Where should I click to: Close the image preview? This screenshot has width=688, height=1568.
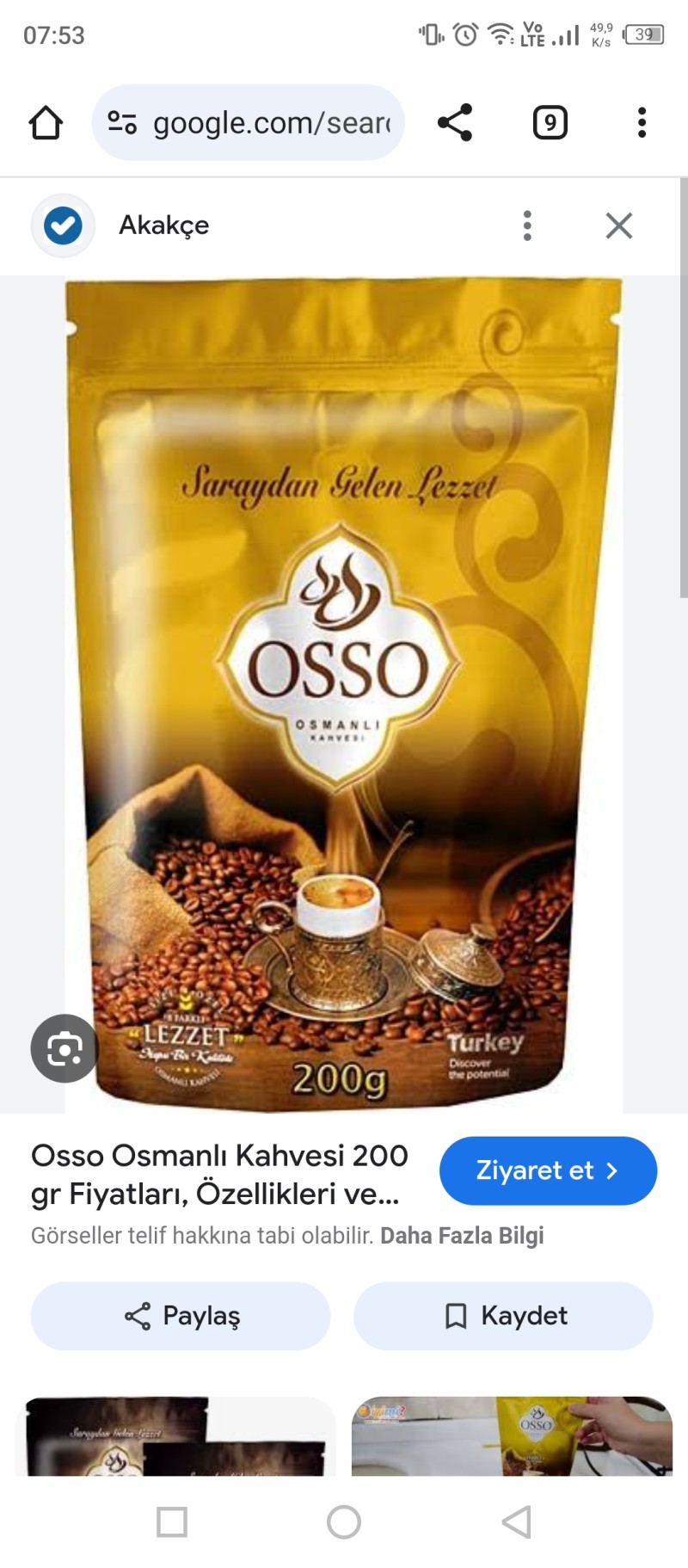tap(618, 225)
